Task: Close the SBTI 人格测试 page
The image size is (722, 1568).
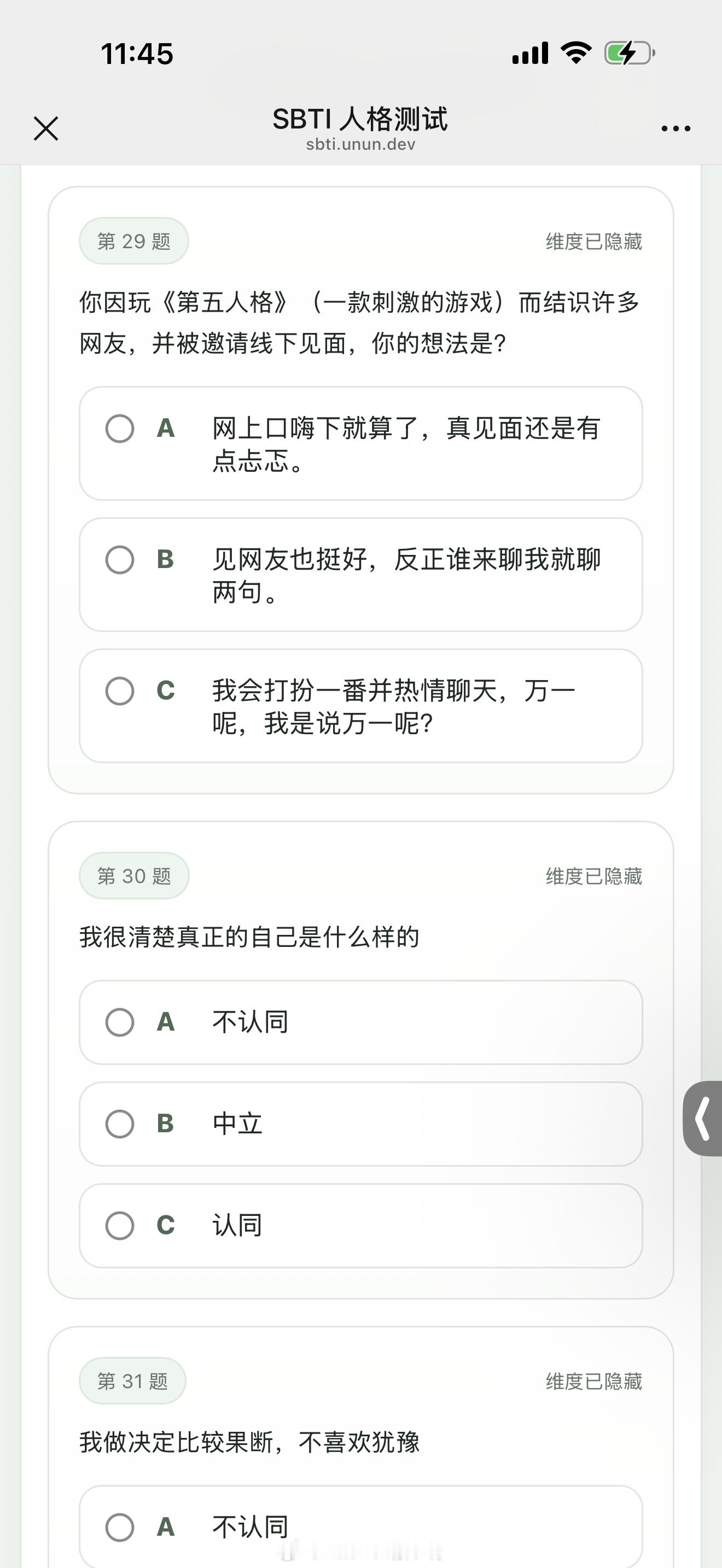Action: point(46,129)
